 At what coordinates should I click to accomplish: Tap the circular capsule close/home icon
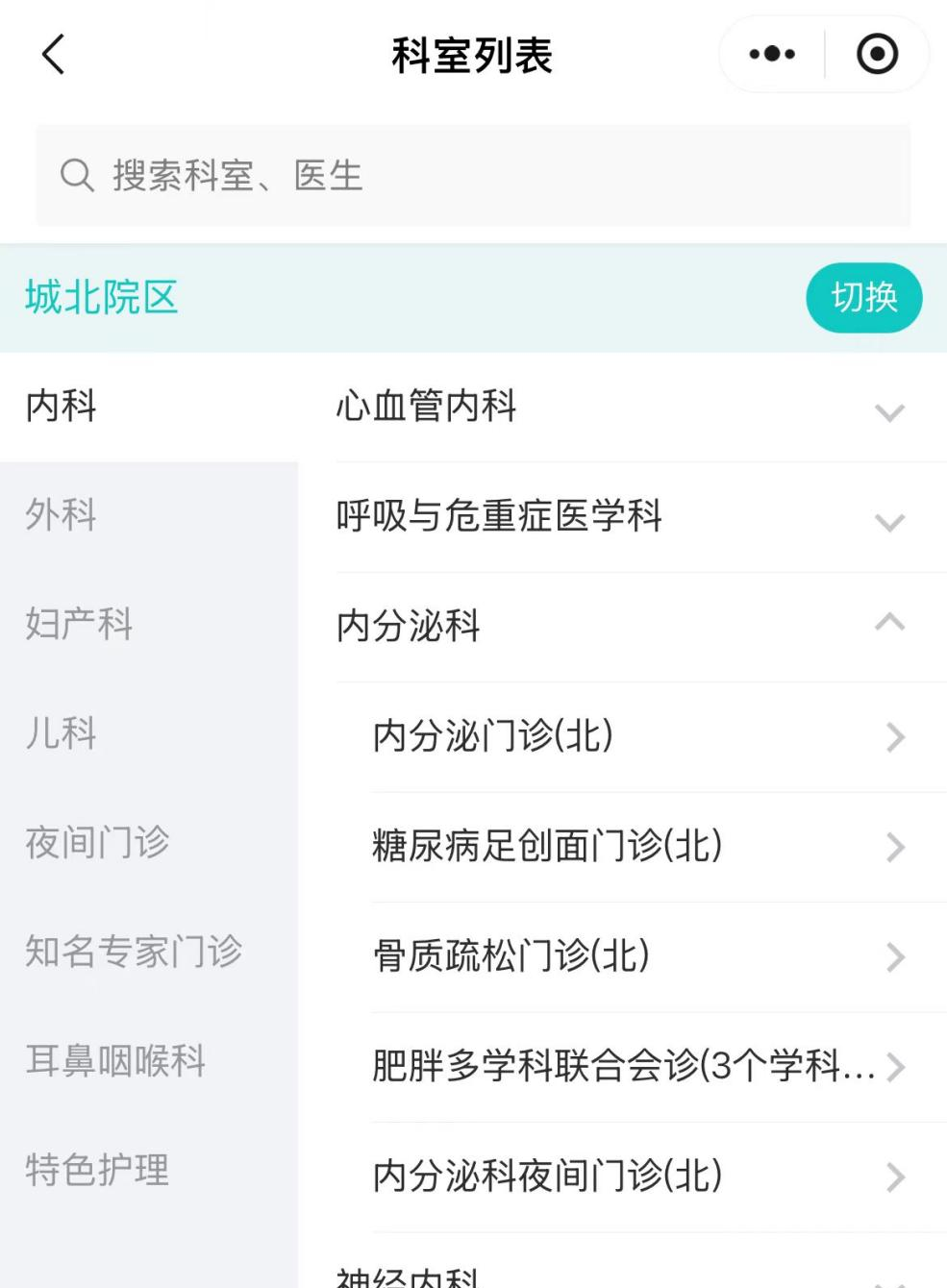click(x=876, y=55)
